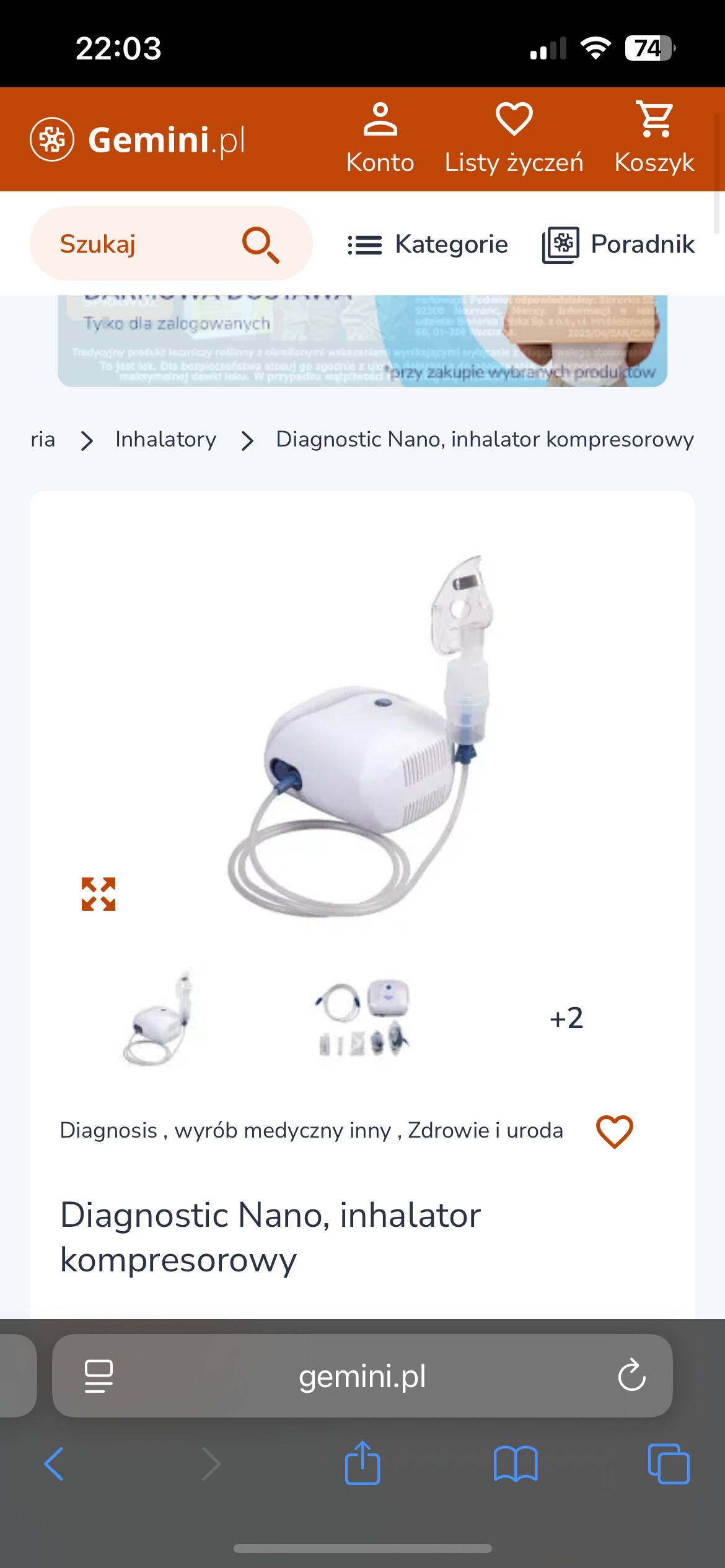Open the Gemini.pl home logo

138,139
